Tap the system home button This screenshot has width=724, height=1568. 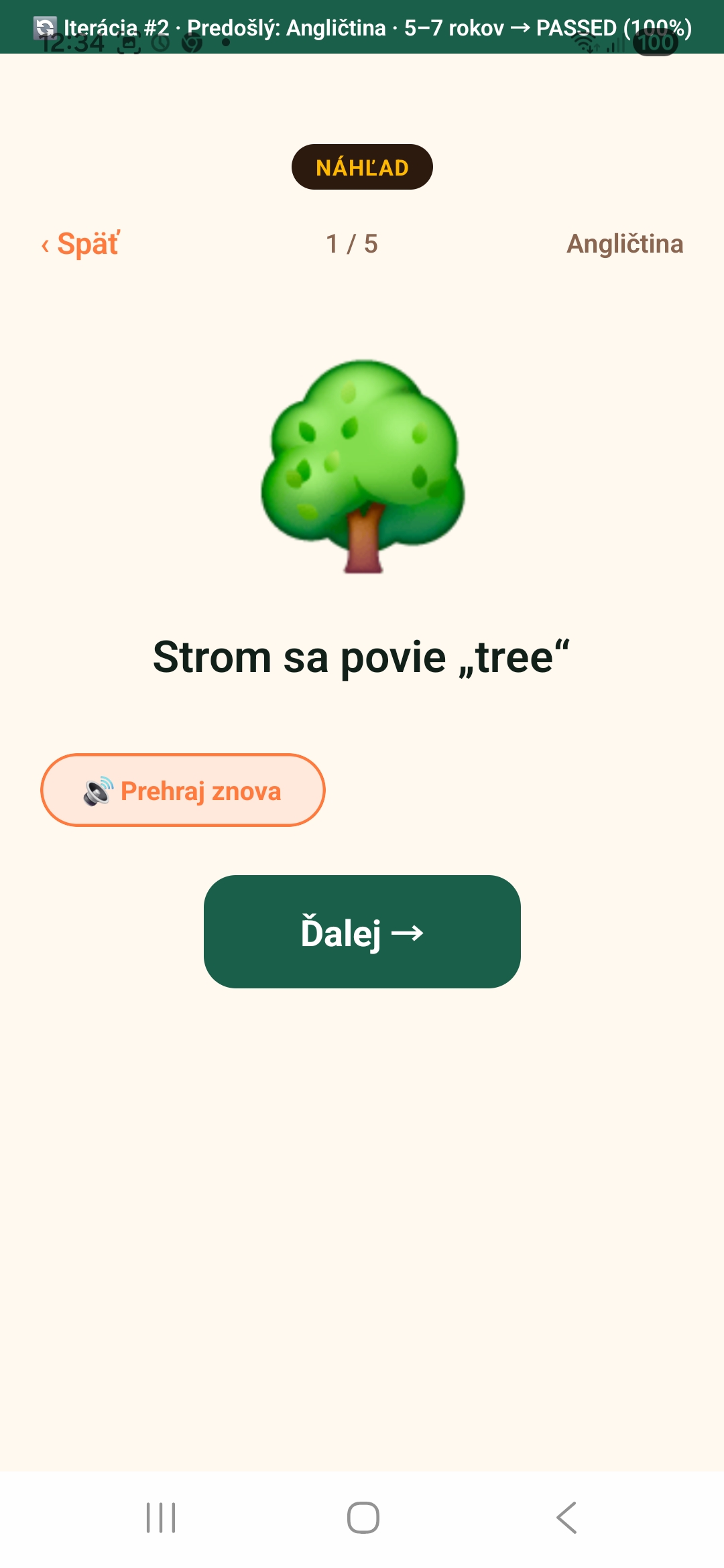click(x=363, y=1518)
